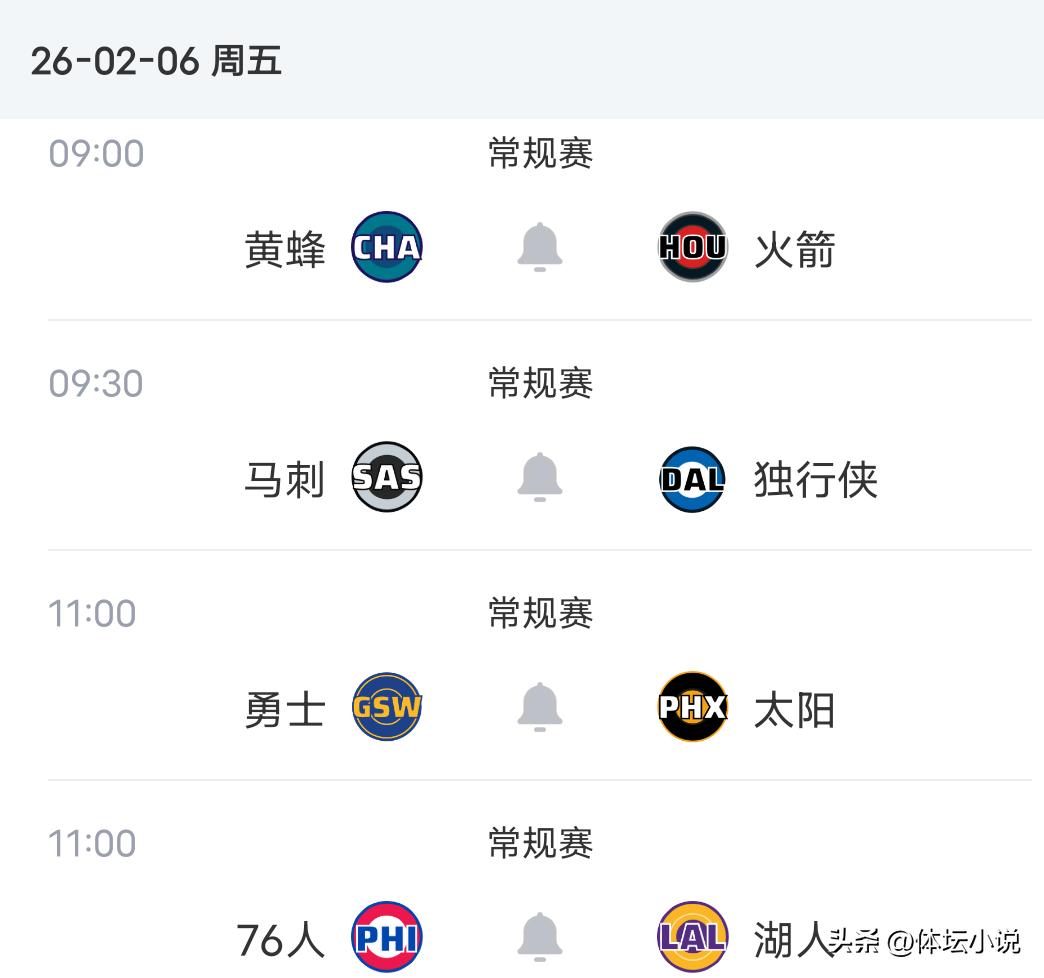Turn on bell alert for 76人 vs 湖人

tap(539, 937)
